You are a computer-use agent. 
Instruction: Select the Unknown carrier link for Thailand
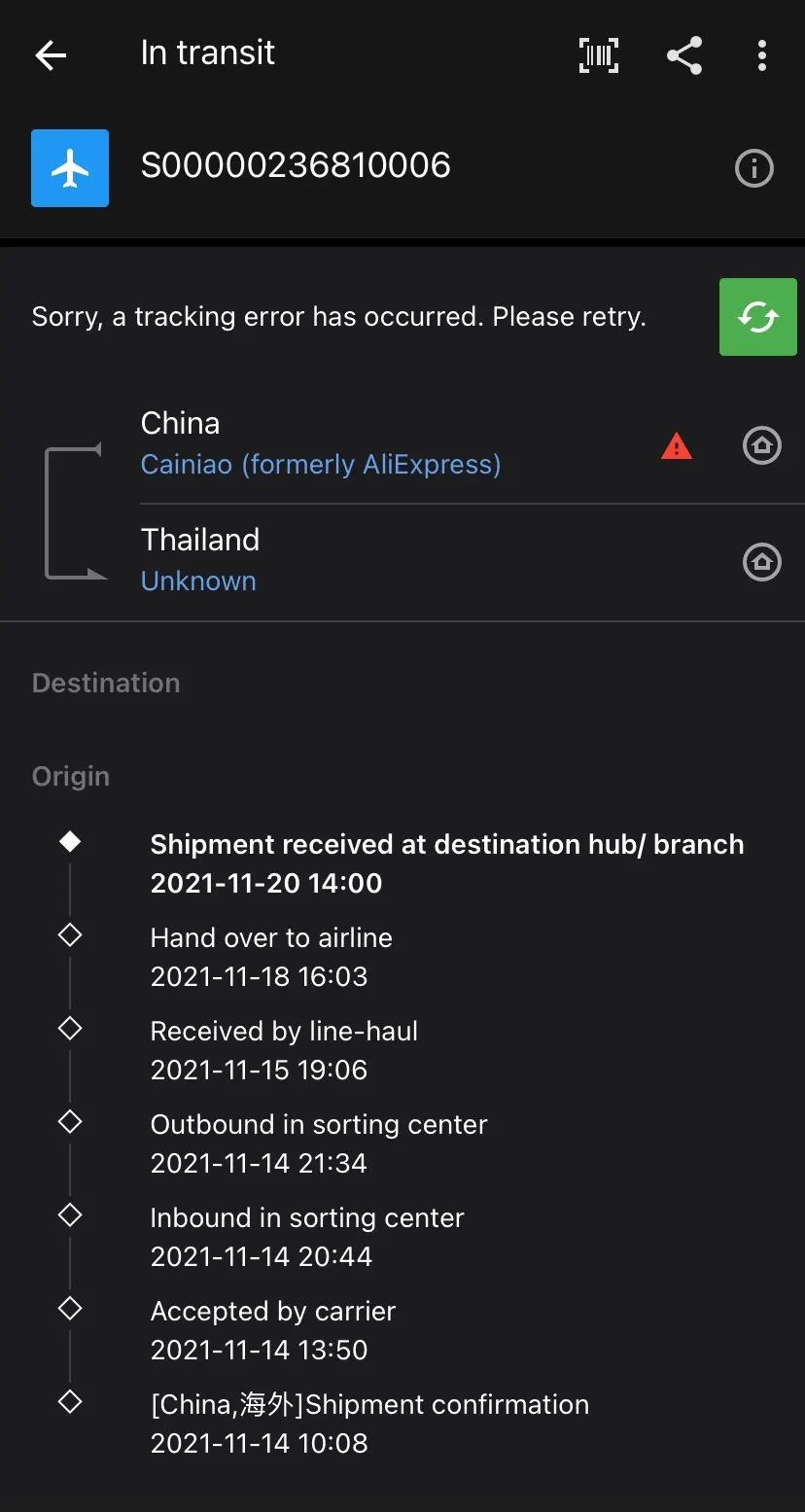pyautogui.click(x=198, y=581)
